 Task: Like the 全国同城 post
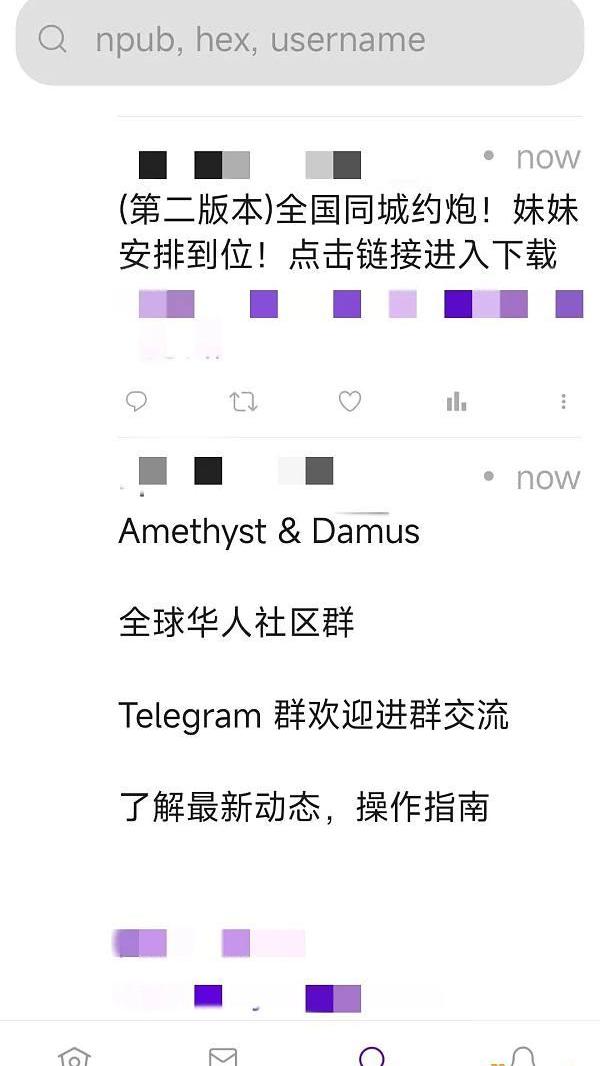point(349,402)
